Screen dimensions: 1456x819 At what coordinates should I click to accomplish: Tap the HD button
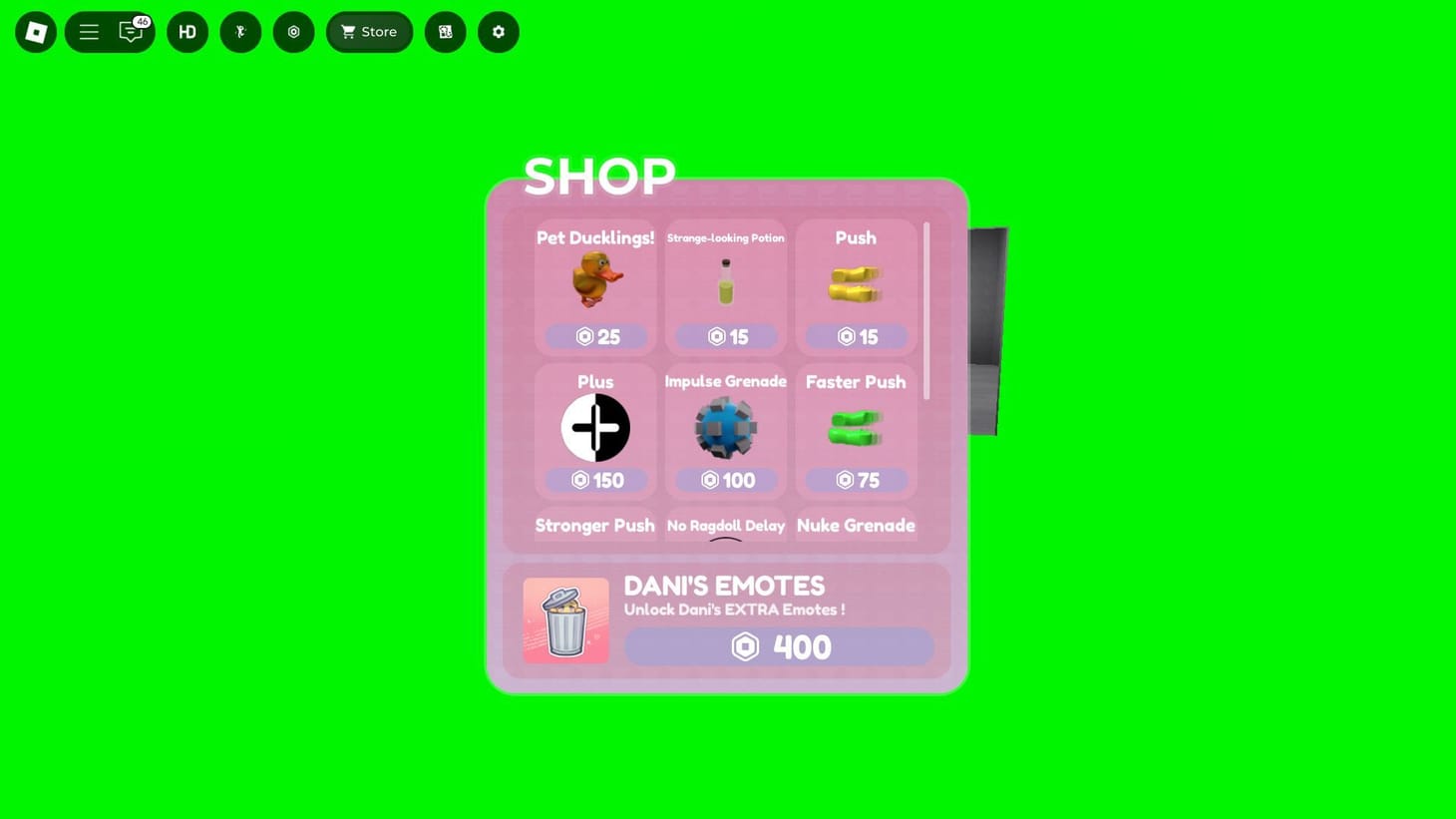click(187, 32)
